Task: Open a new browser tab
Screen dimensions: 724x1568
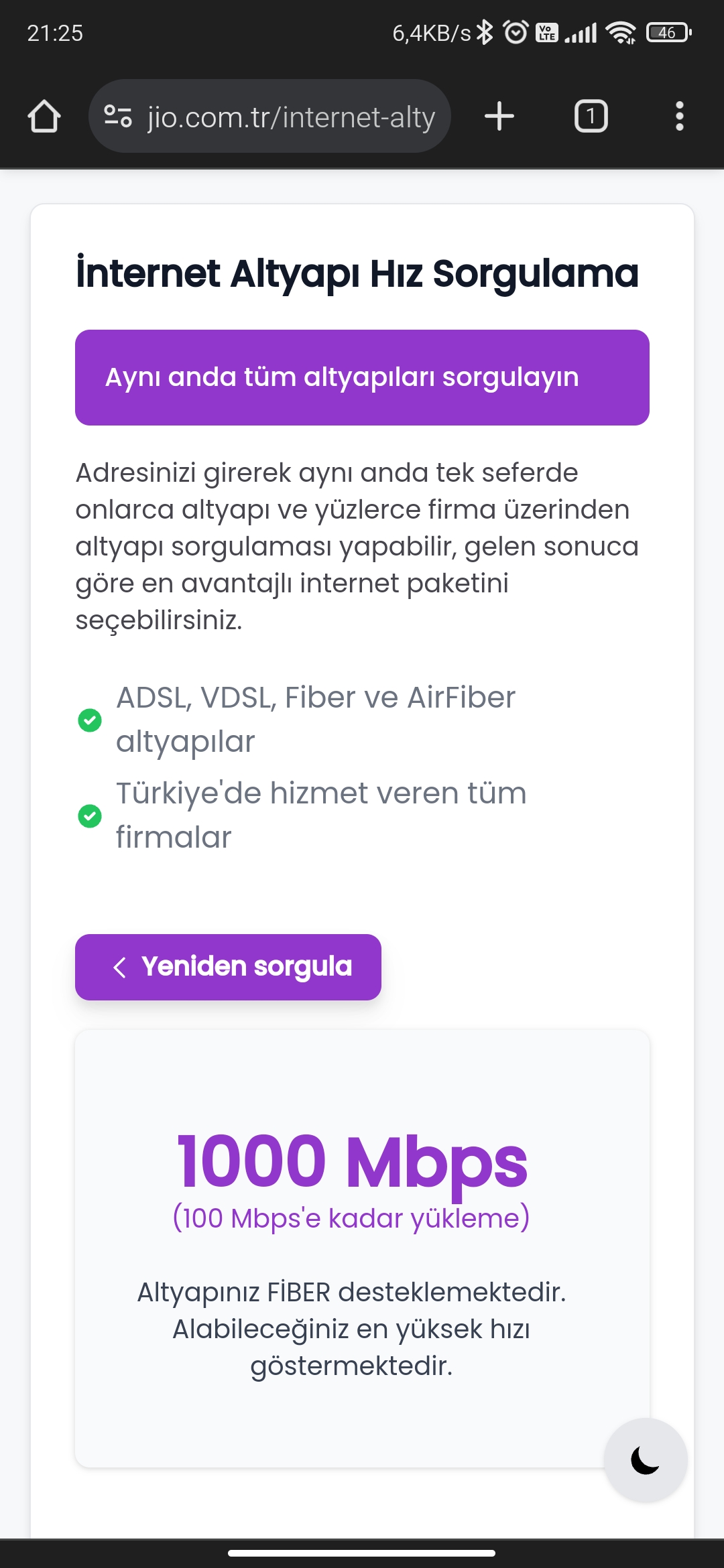Action: (x=499, y=117)
